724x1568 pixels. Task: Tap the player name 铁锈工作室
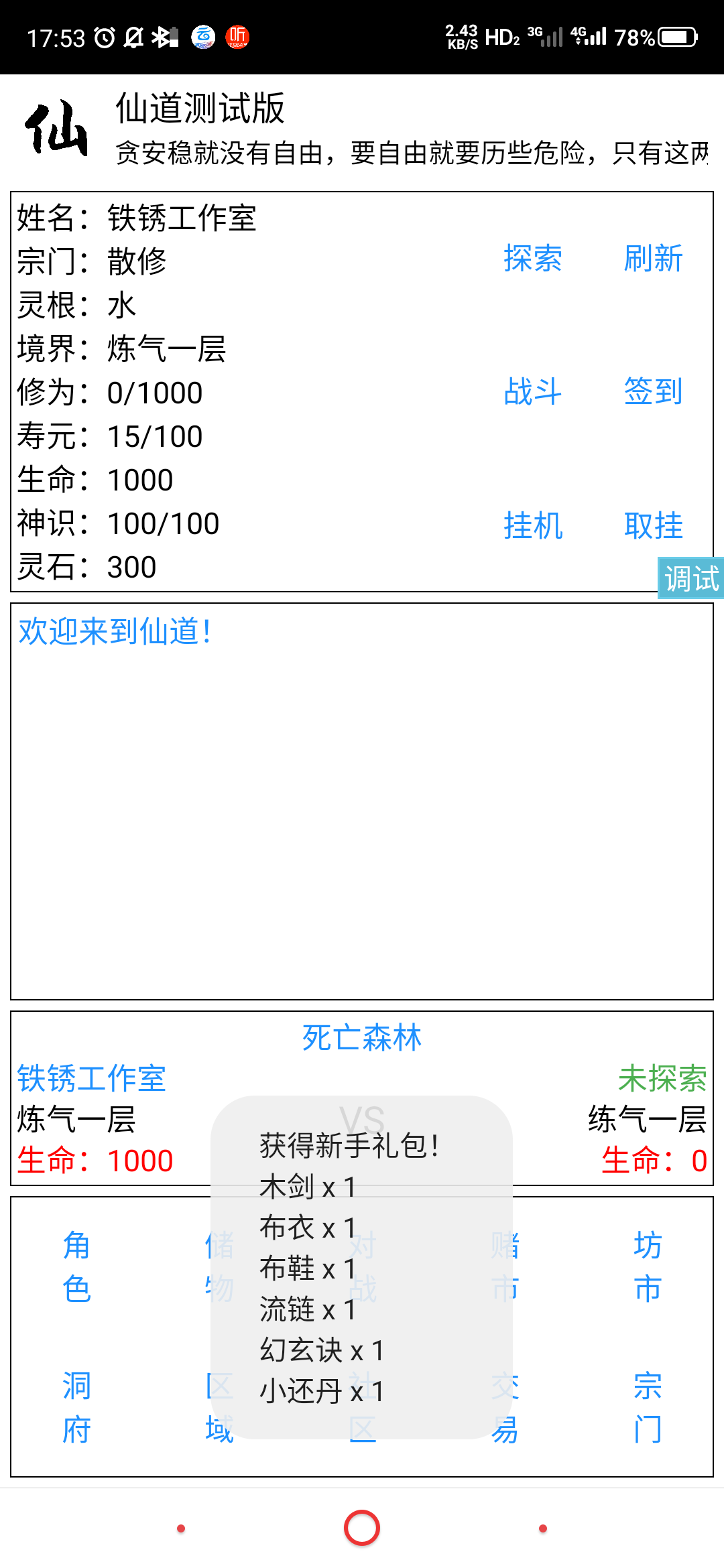point(91,1078)
